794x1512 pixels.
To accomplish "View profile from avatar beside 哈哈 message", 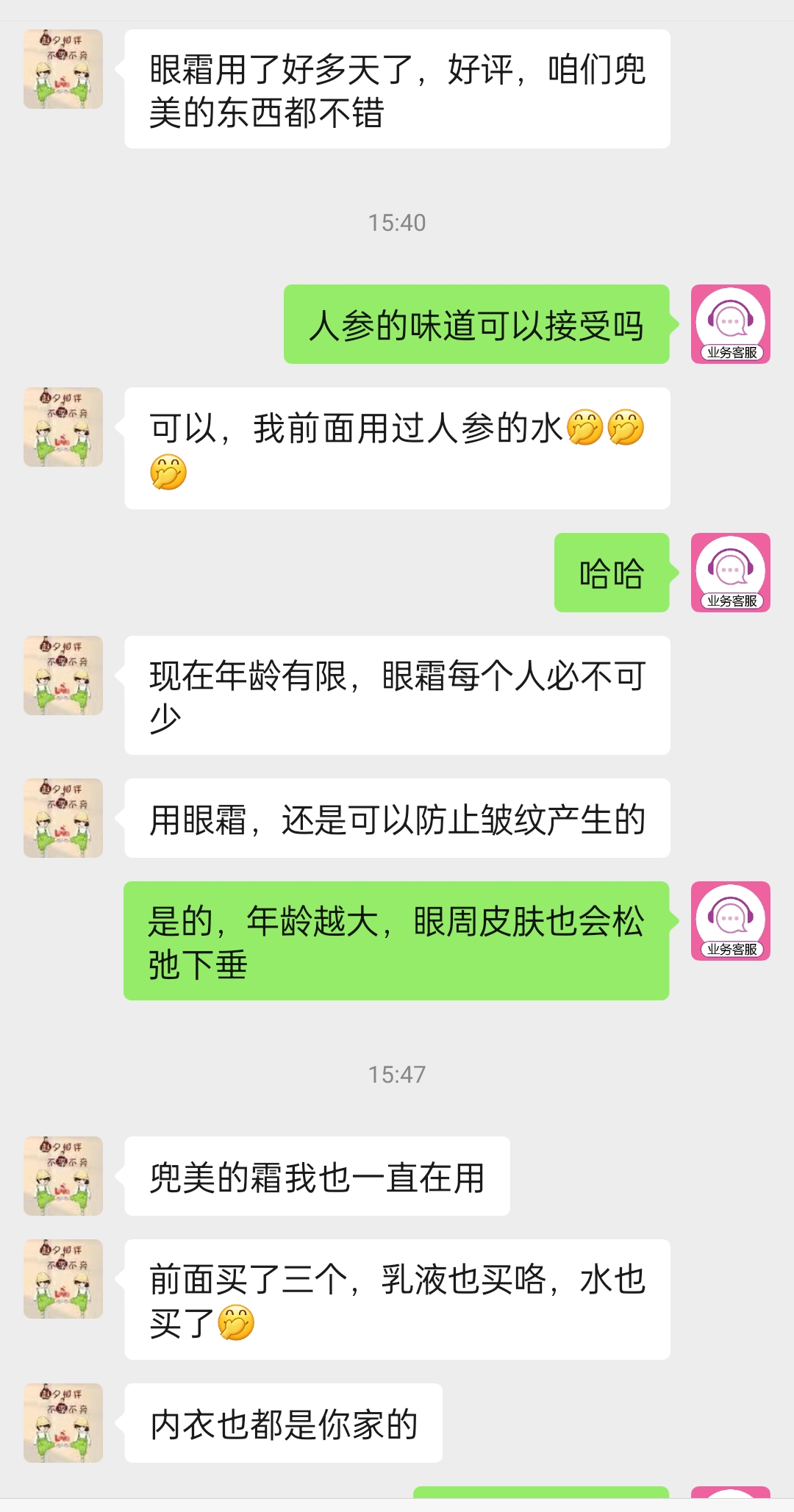I will click(730, 573).
